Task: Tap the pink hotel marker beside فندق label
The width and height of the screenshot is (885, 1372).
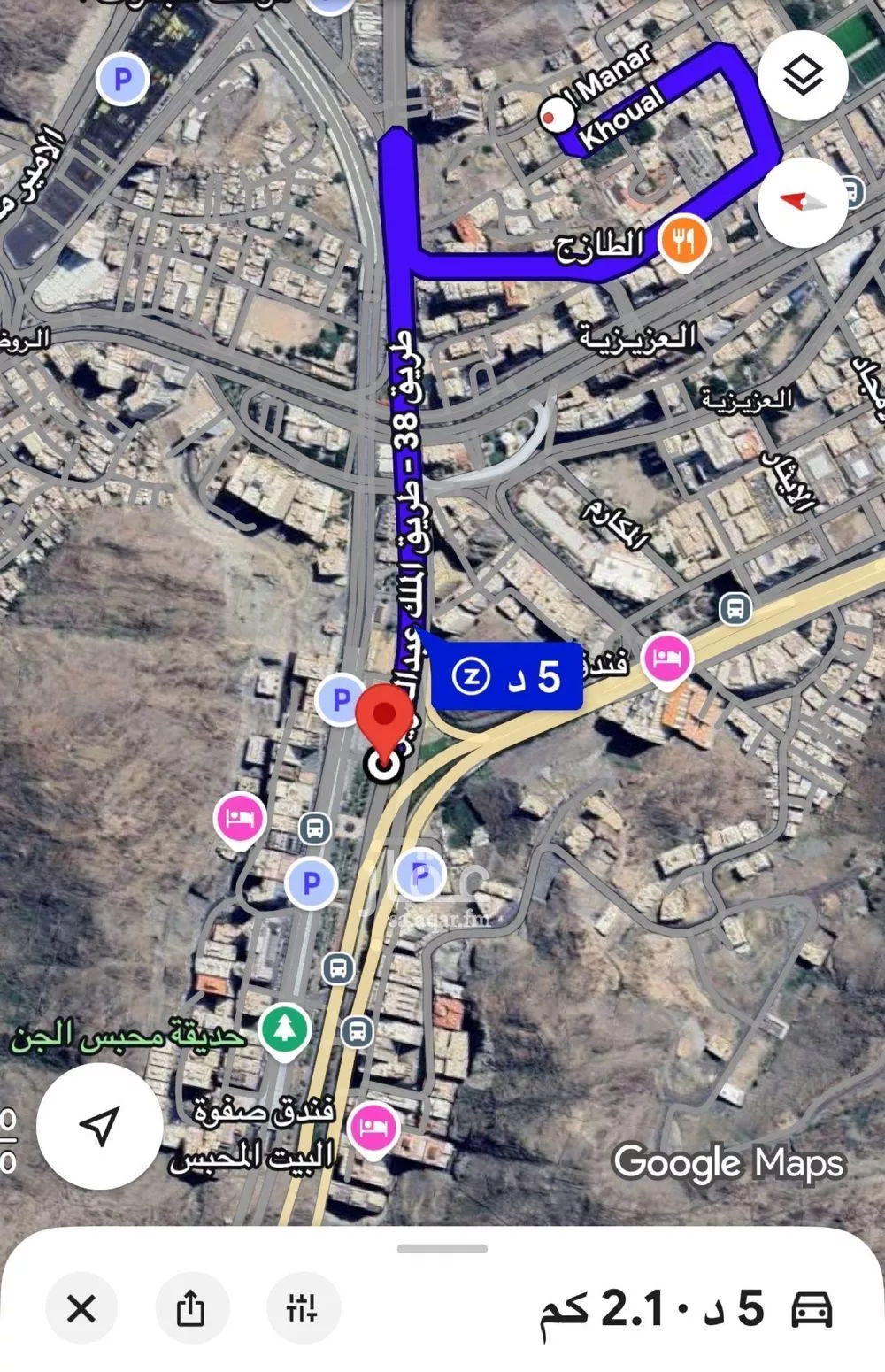Action: [668, 660]
